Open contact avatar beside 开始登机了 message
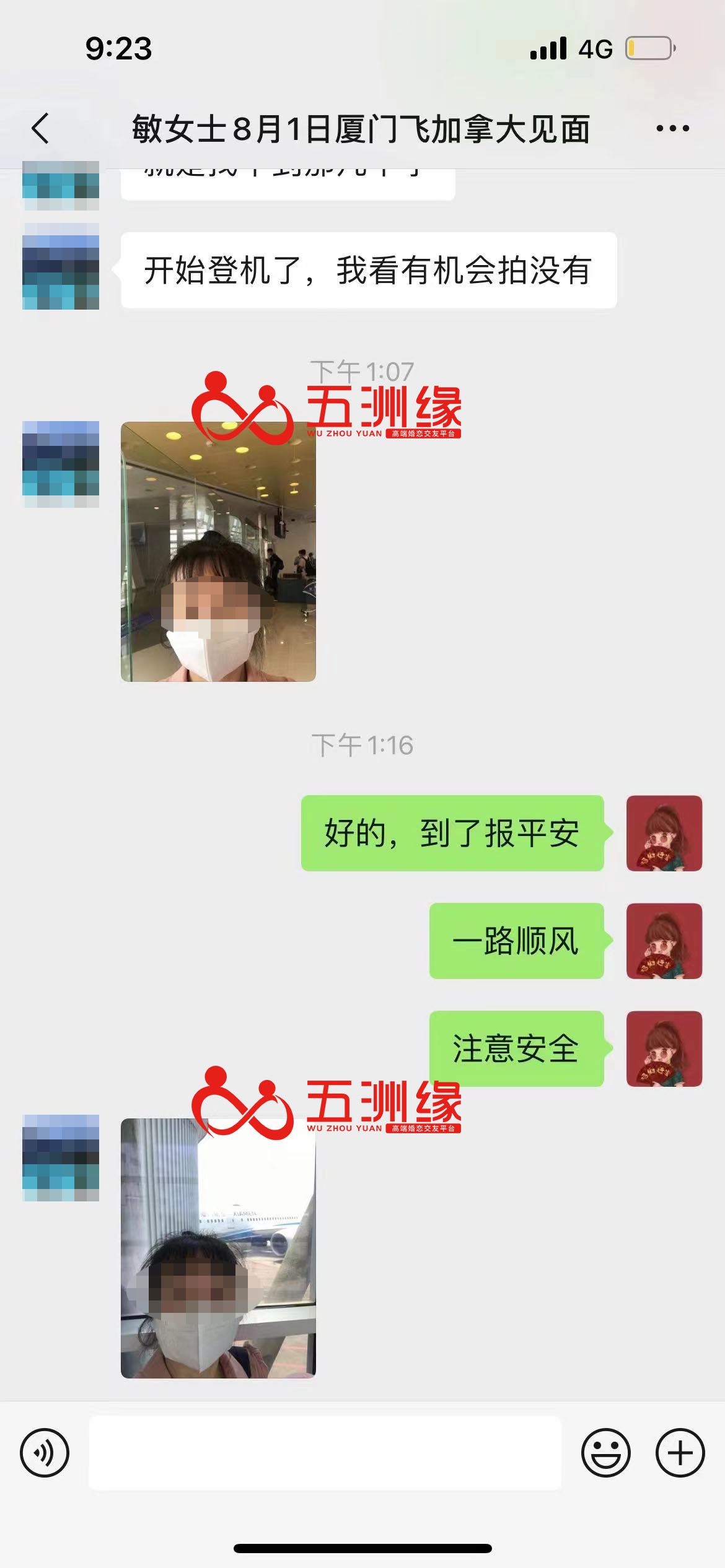 coord(61,266)
